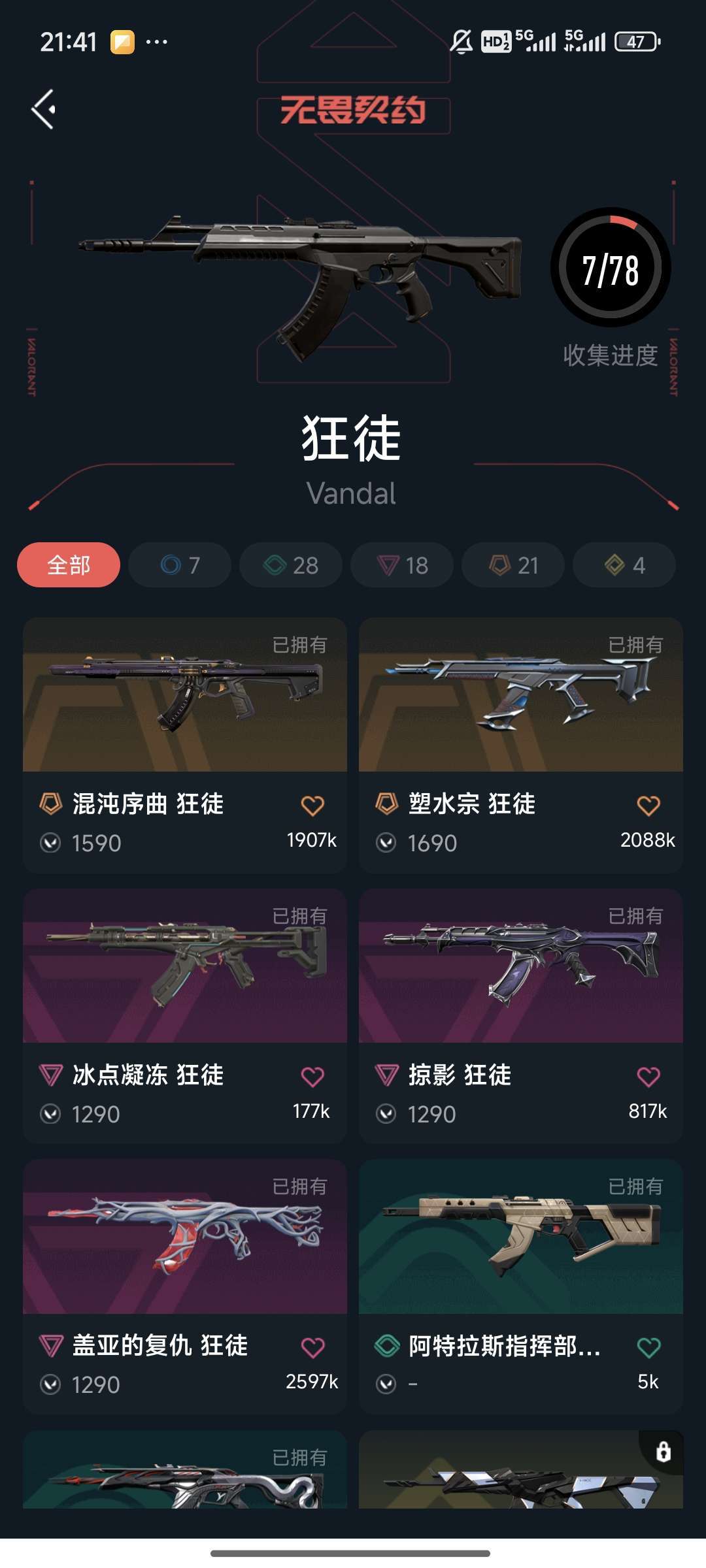This screenshot has width=706, height=1568.
Task: Filter skins by the green tier 28
Action: (291, 565)
